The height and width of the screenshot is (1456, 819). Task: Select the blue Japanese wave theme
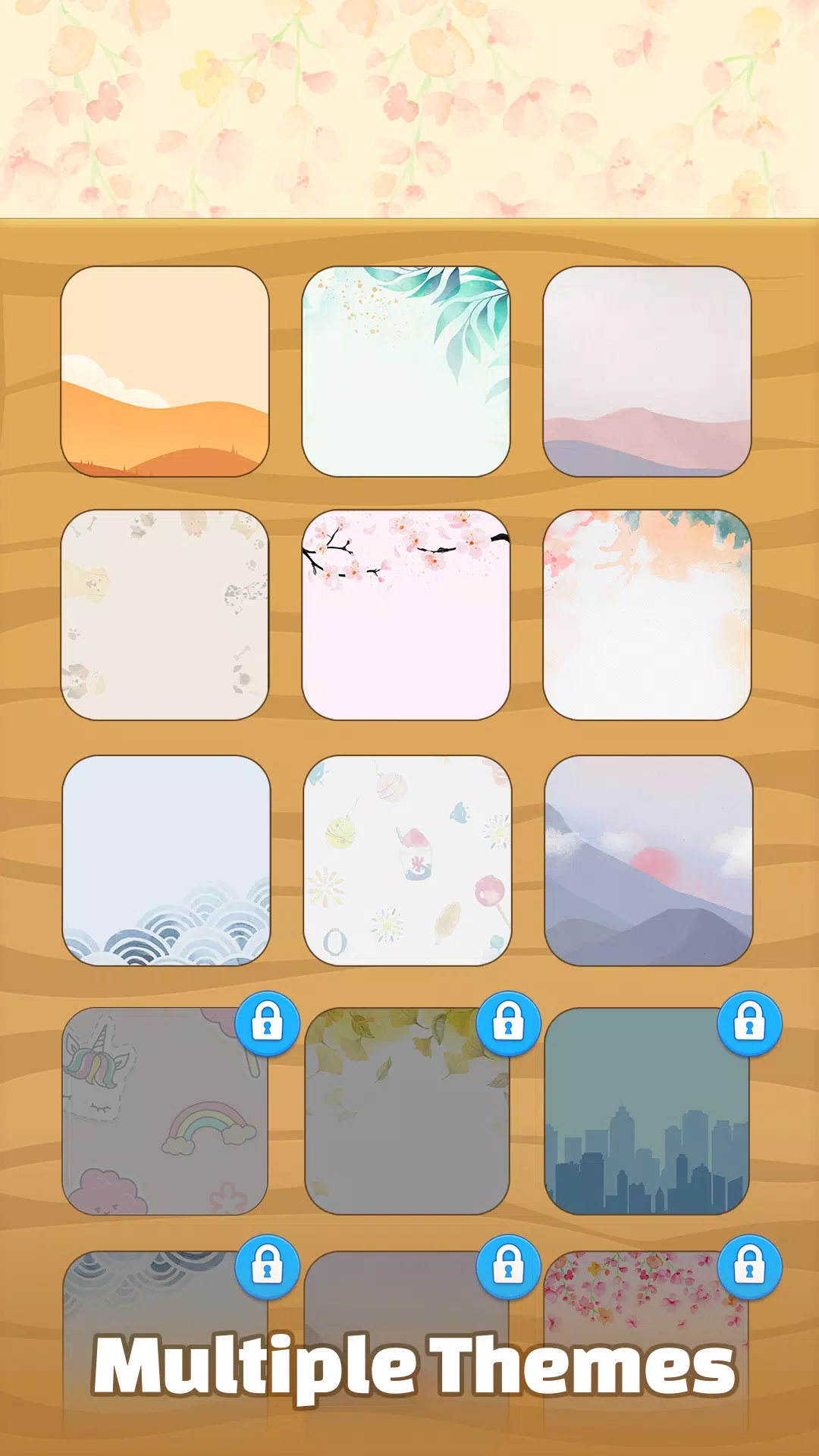[x=166, y=860]
